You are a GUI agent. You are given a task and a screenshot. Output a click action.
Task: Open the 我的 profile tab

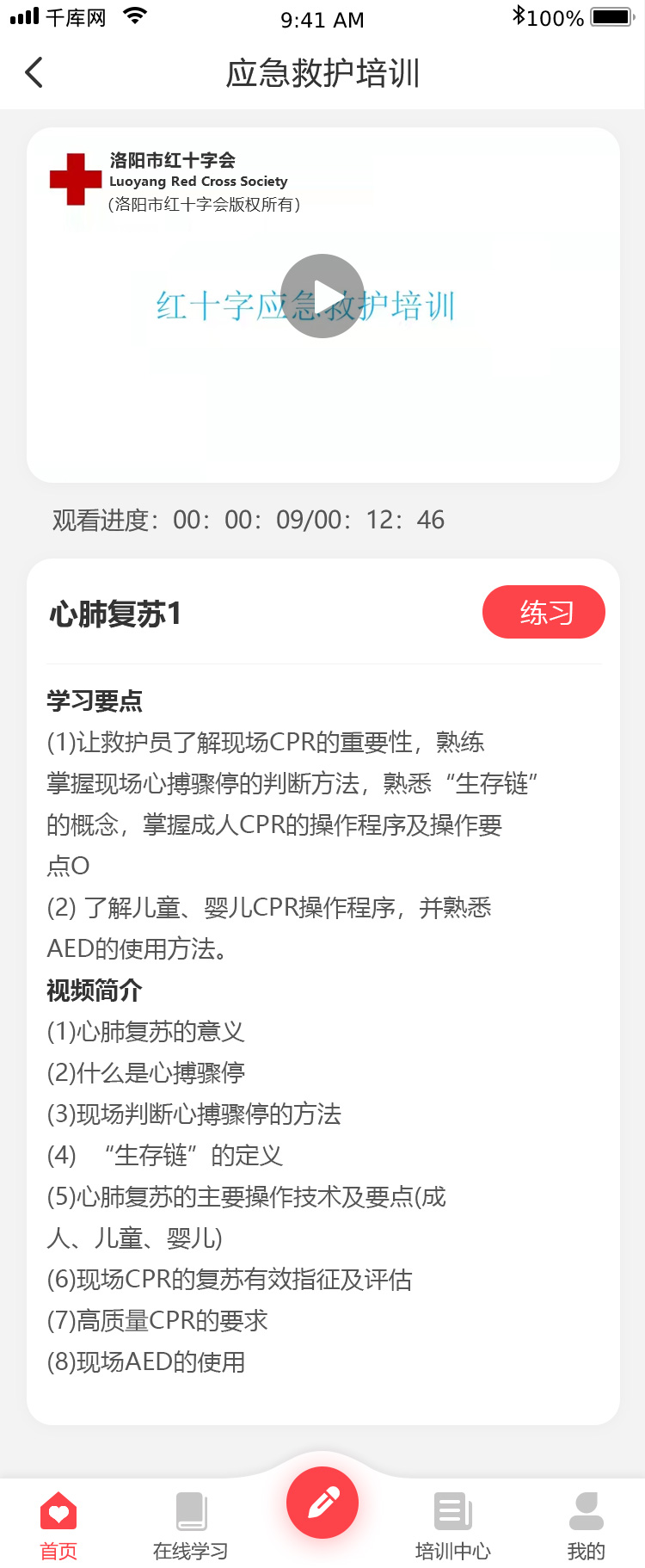click(x=587, y=1527)
